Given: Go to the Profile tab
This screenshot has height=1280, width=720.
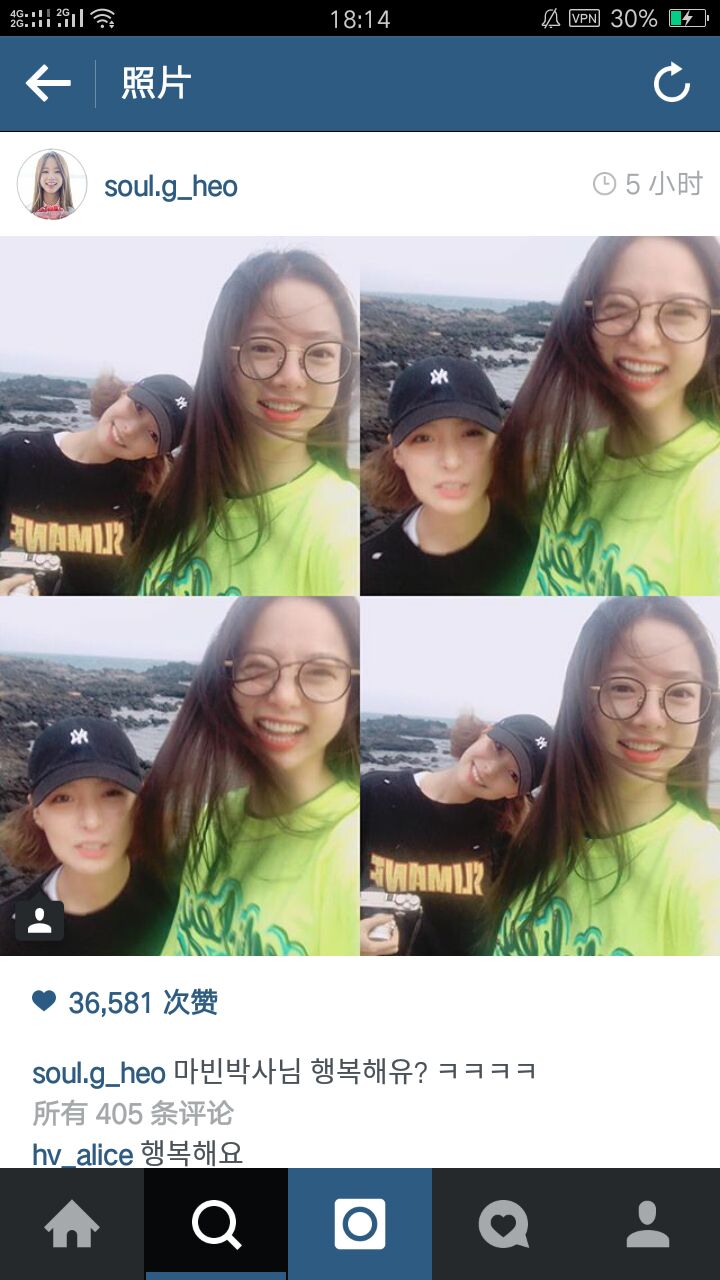Looking at the screenshot, I should point(648,1224).
